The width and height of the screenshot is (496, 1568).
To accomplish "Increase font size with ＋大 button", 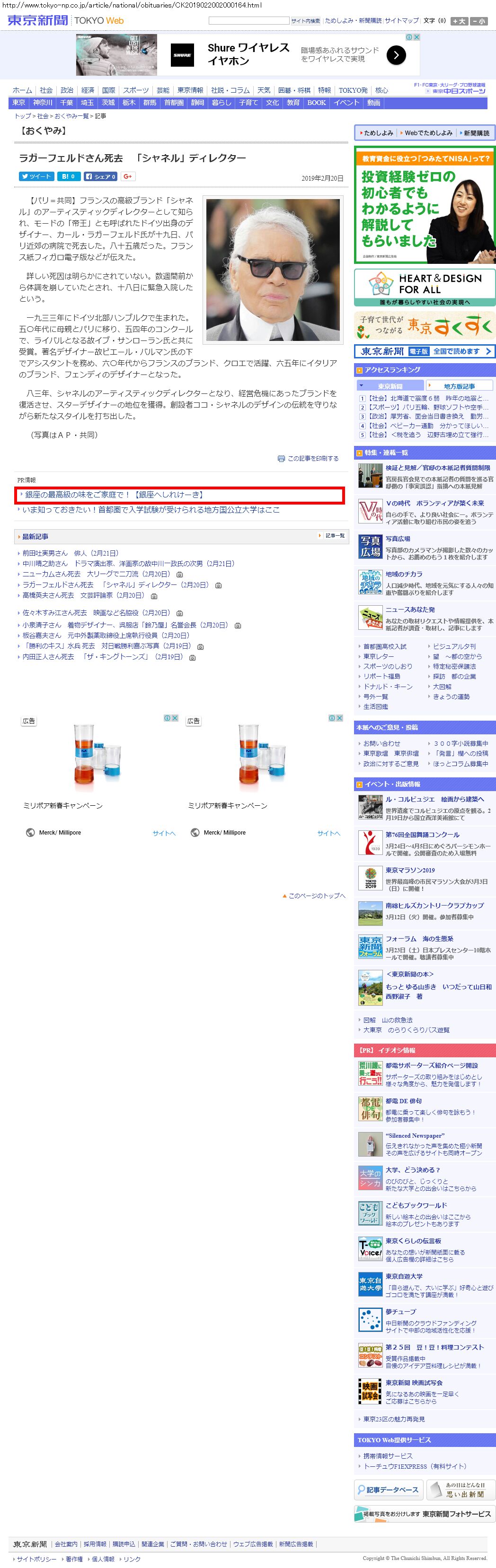I will pos(459,21).
